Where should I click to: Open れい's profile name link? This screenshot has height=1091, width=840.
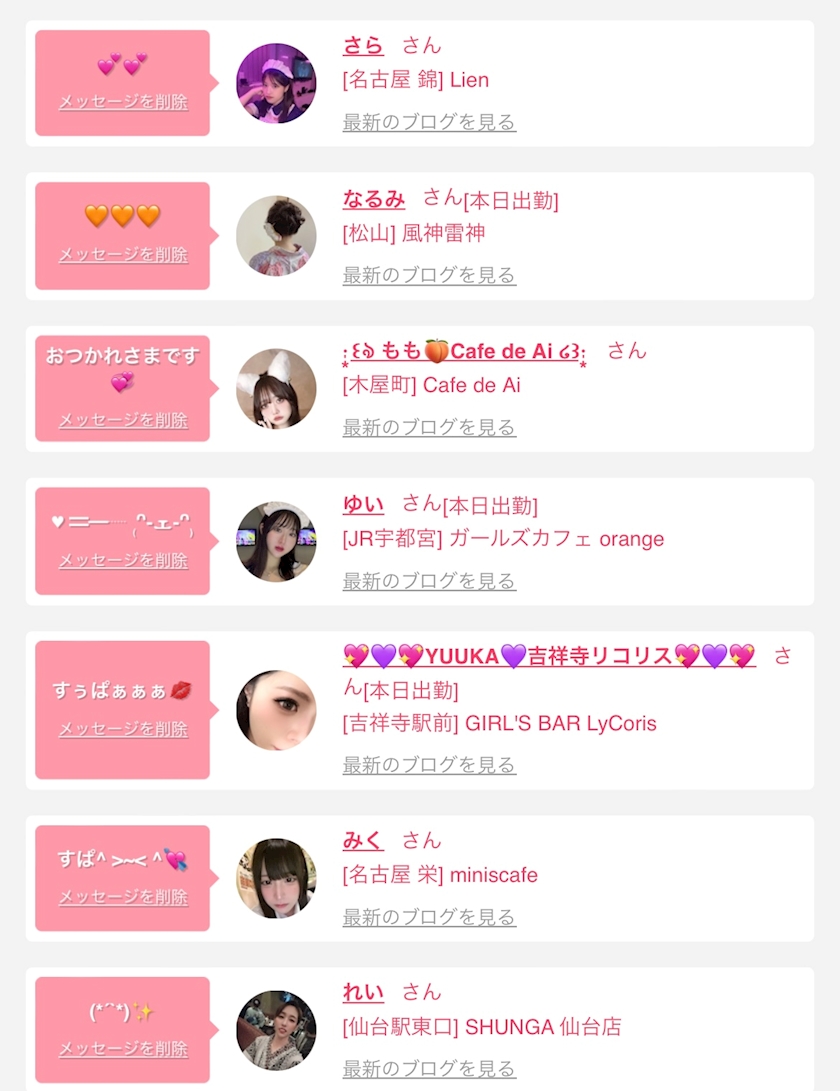tap(363, 992)
